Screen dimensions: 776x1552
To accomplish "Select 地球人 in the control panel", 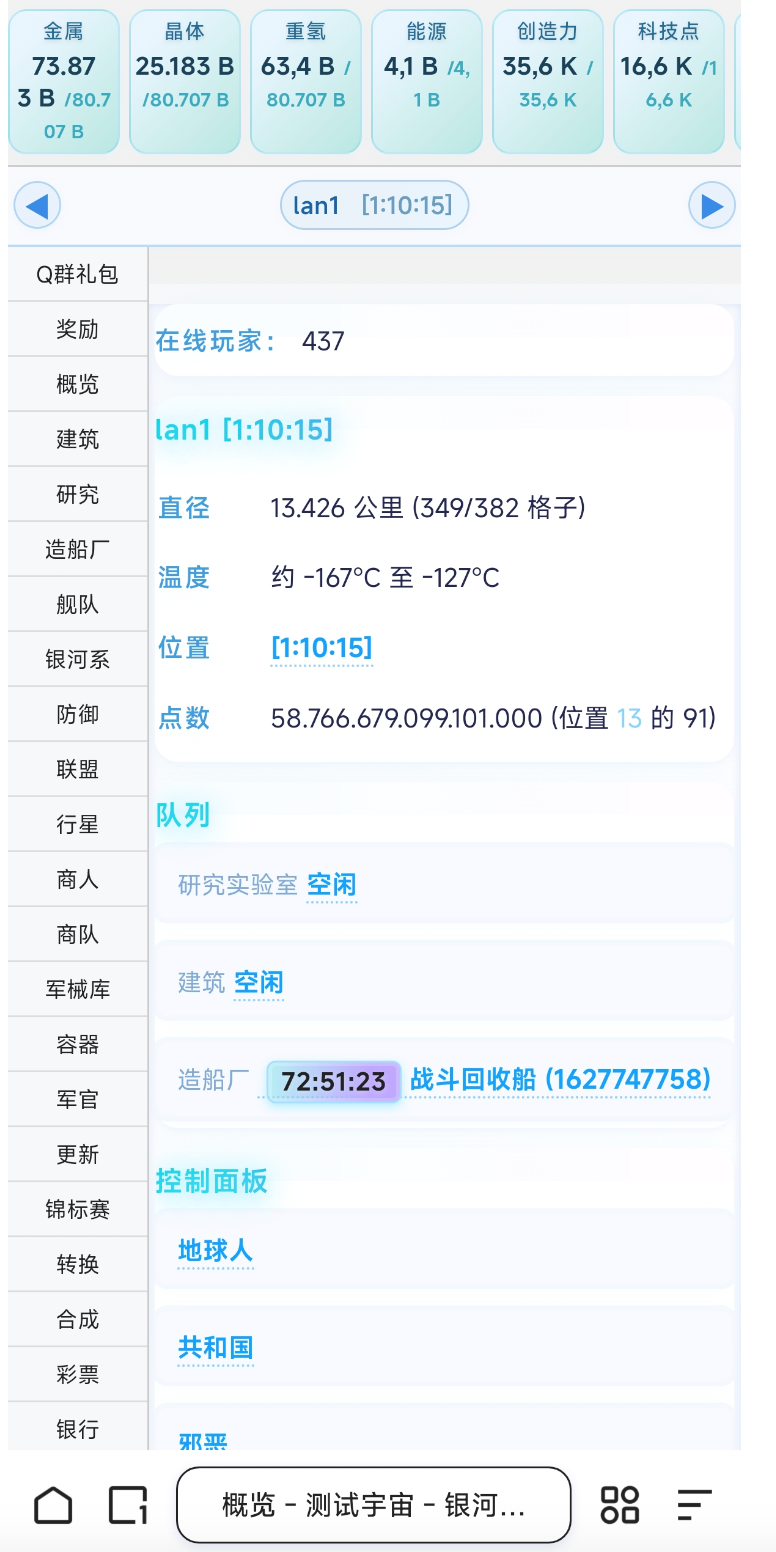I will click(215, 1251).
